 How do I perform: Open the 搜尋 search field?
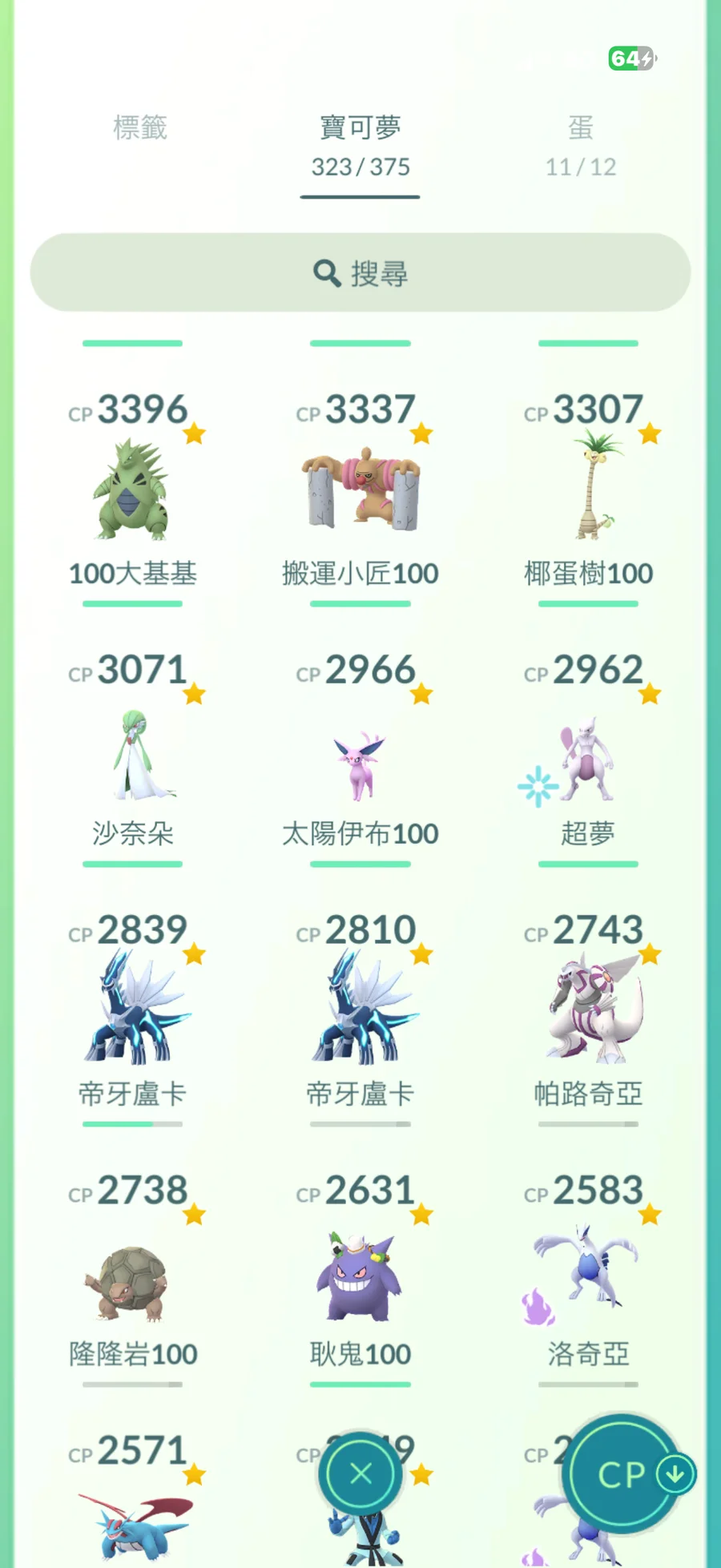click(x=360, y=273)
